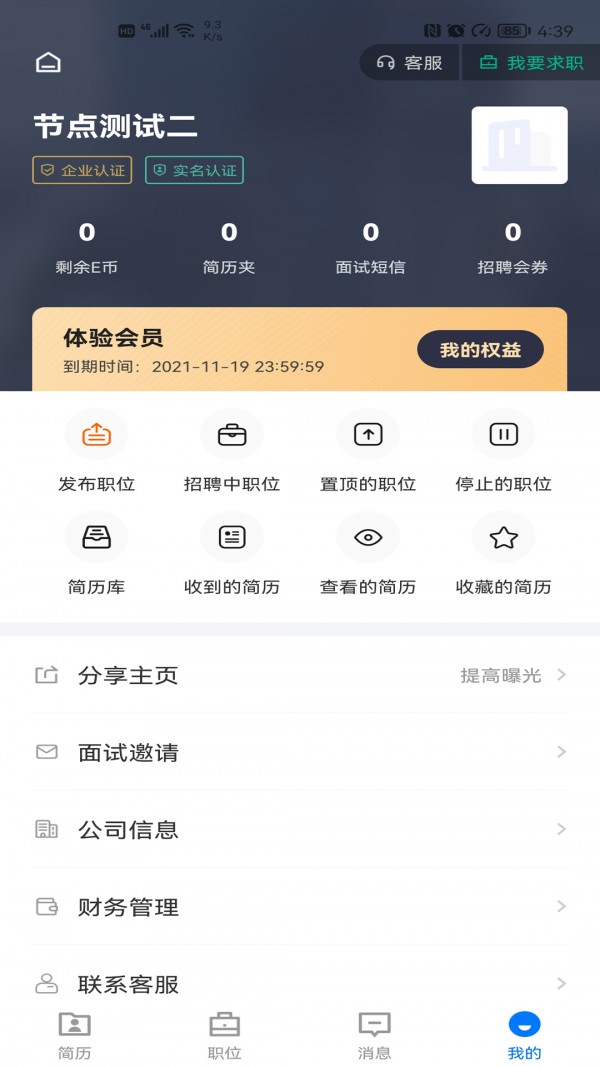Switch to job seeker mode 我要求职
Image resolution: width=600 pixels, height=1067 pixels.
click(x=531, y=63)
